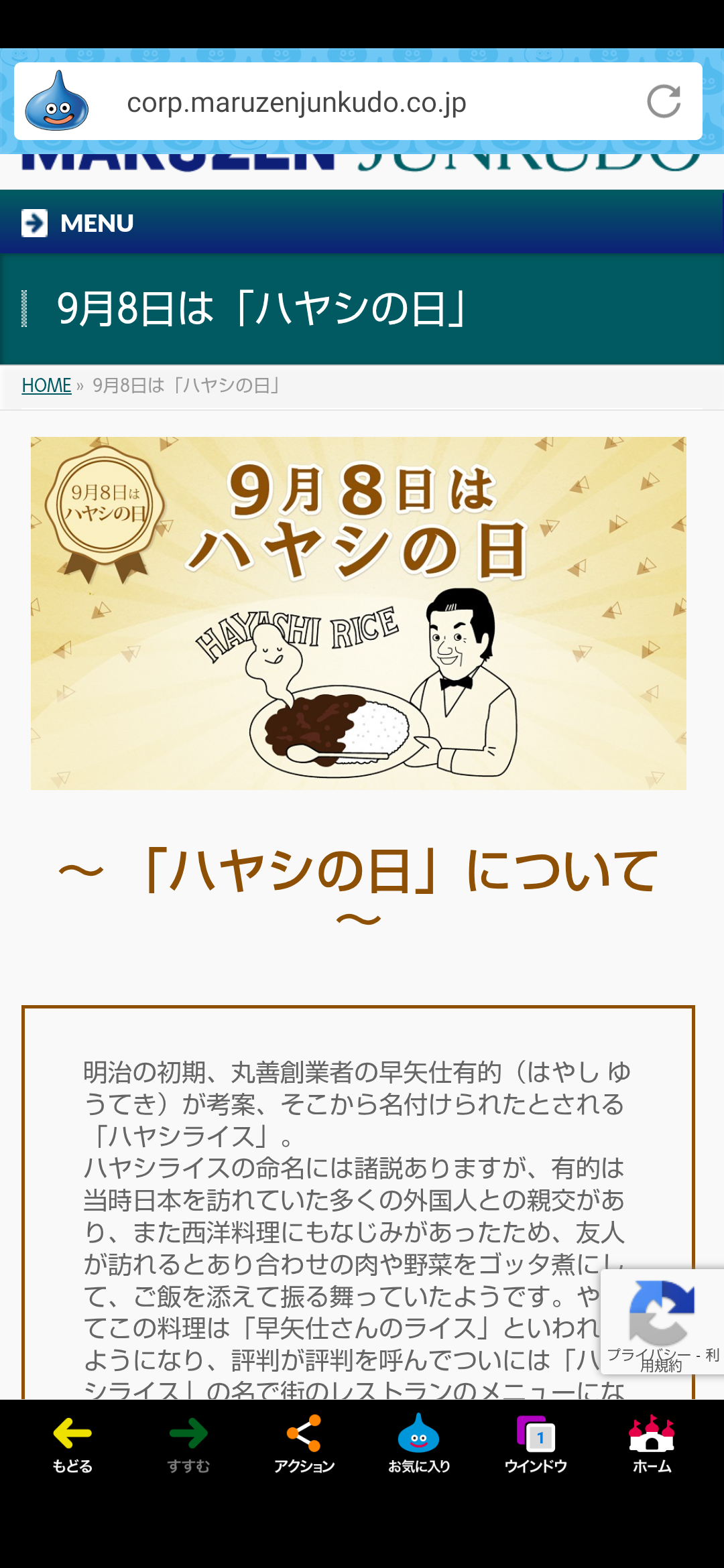Reload the current page
Viewport: 724px width, 1568px height.
pos(664,102)
